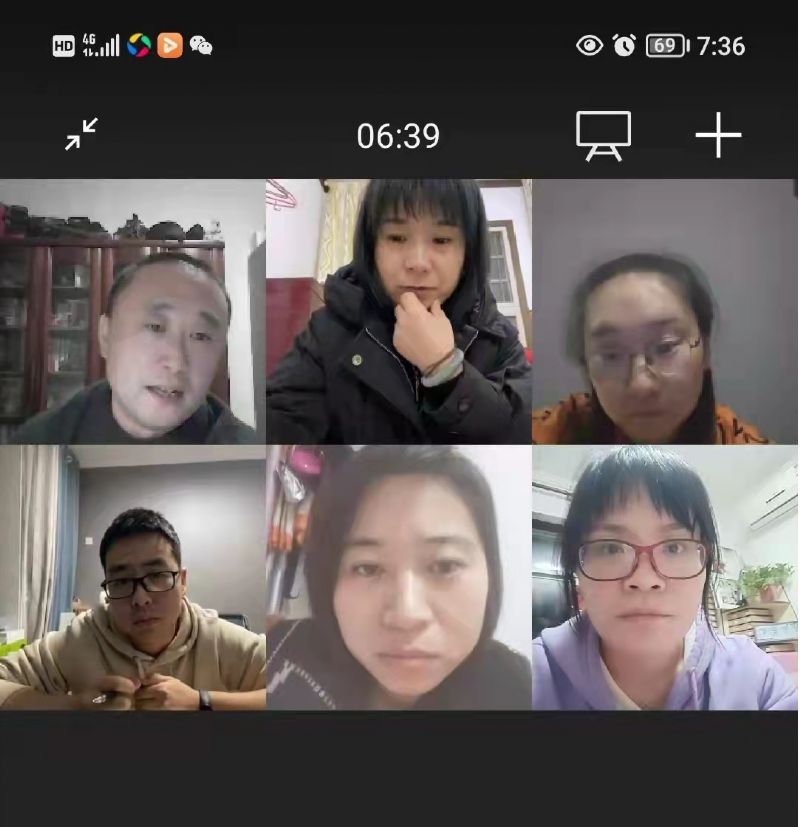
Task: View the video of the person in the purple hoodie
Action: tap(665, 577)
